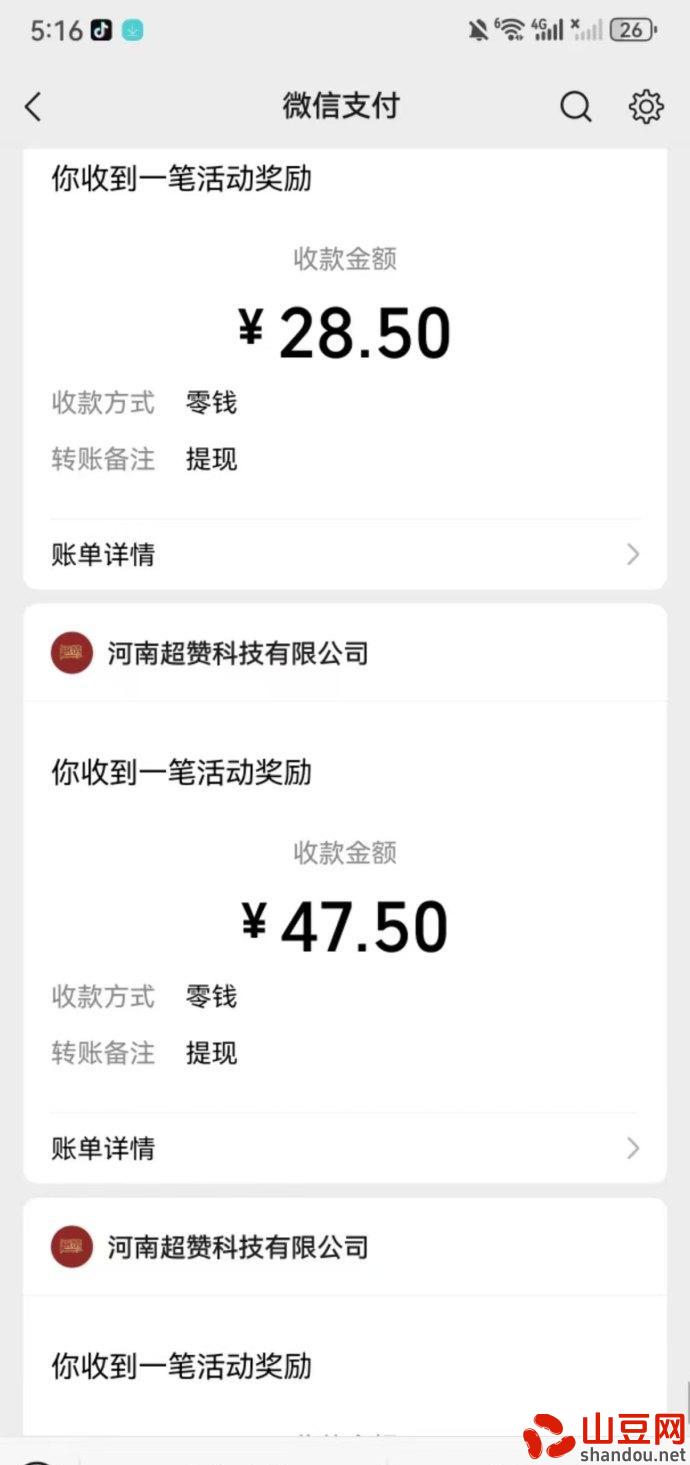Screen dimensions: 690x1465
Task: View 账单详情 of the ¥47.50 reward
Action: (x=344, y=1148)
